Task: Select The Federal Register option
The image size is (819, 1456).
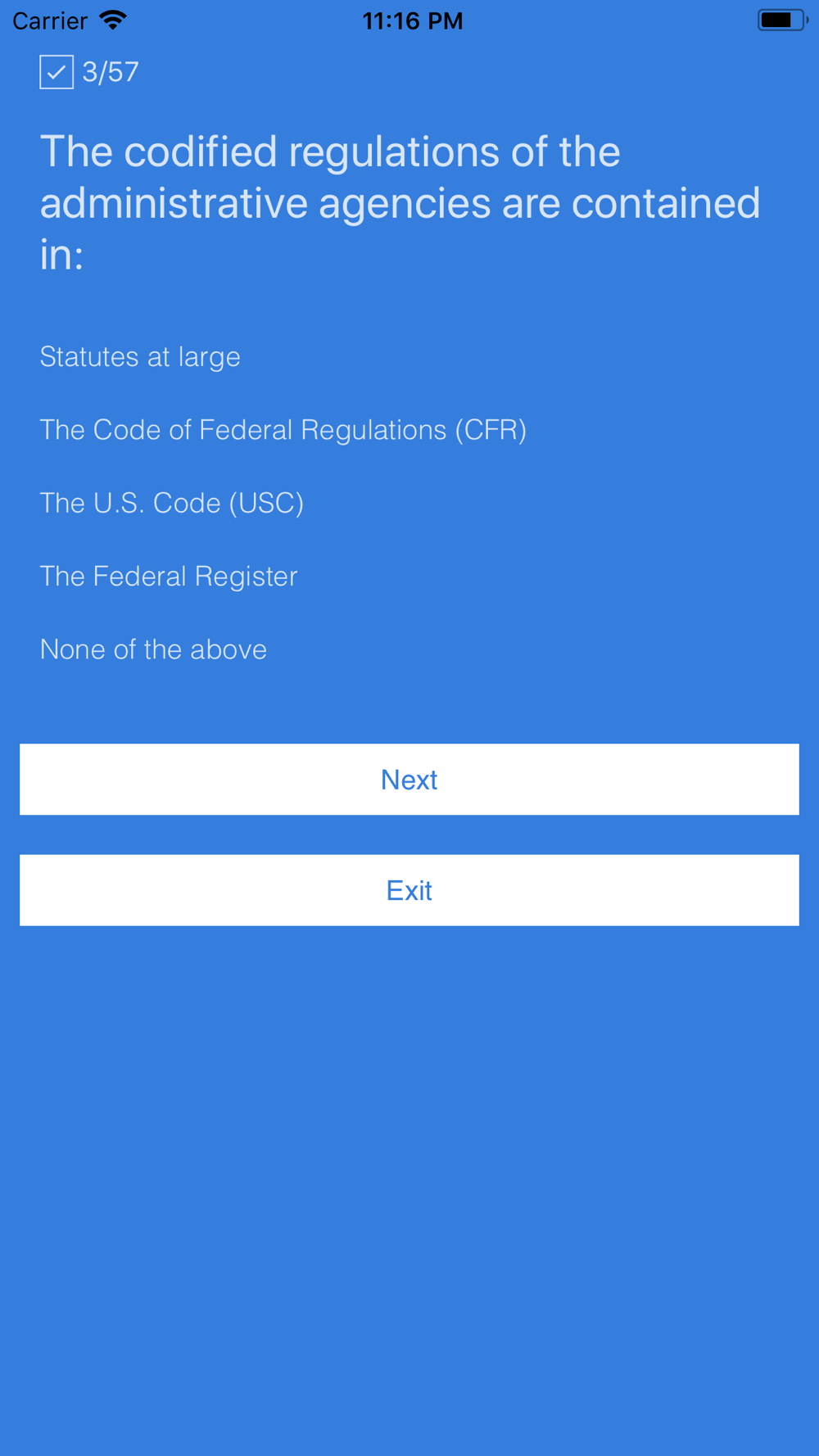Action: 169,577
